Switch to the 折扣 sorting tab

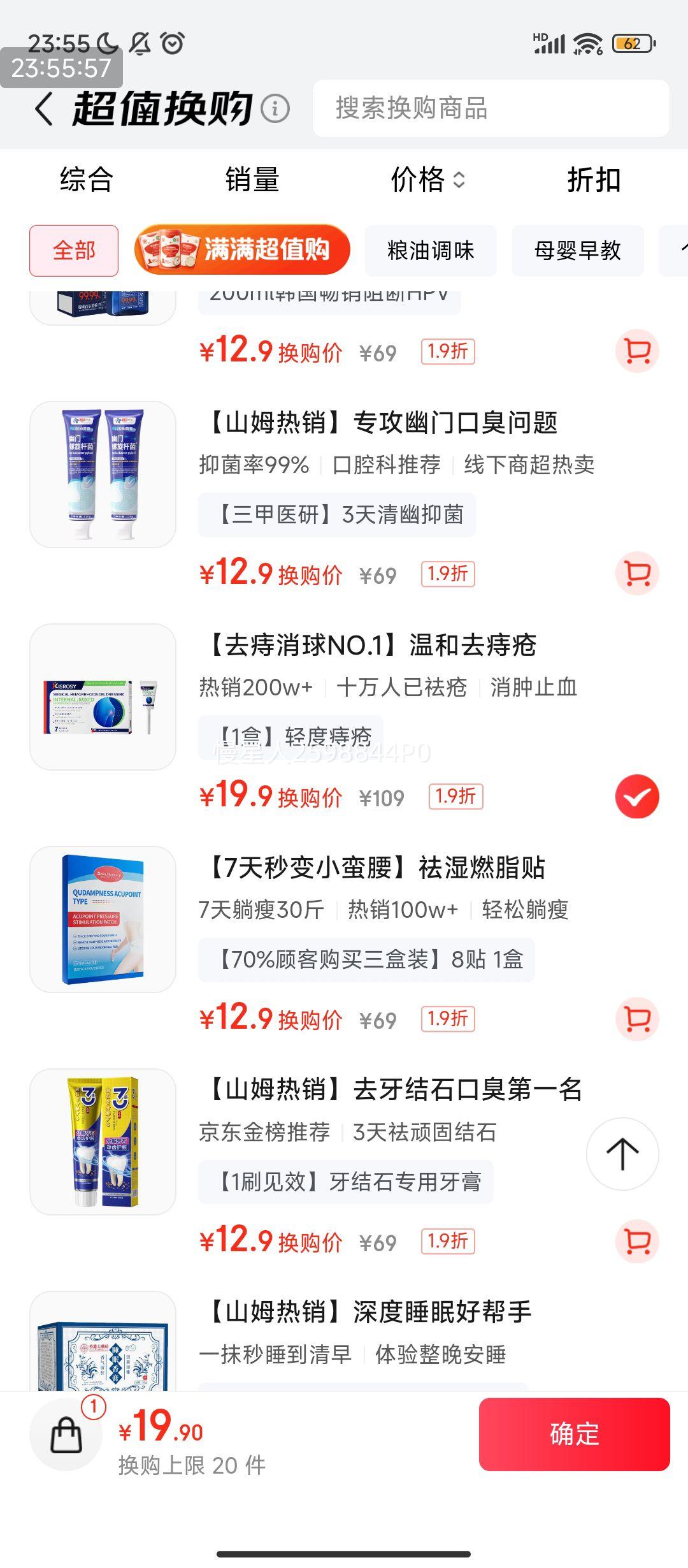(594, 180)
